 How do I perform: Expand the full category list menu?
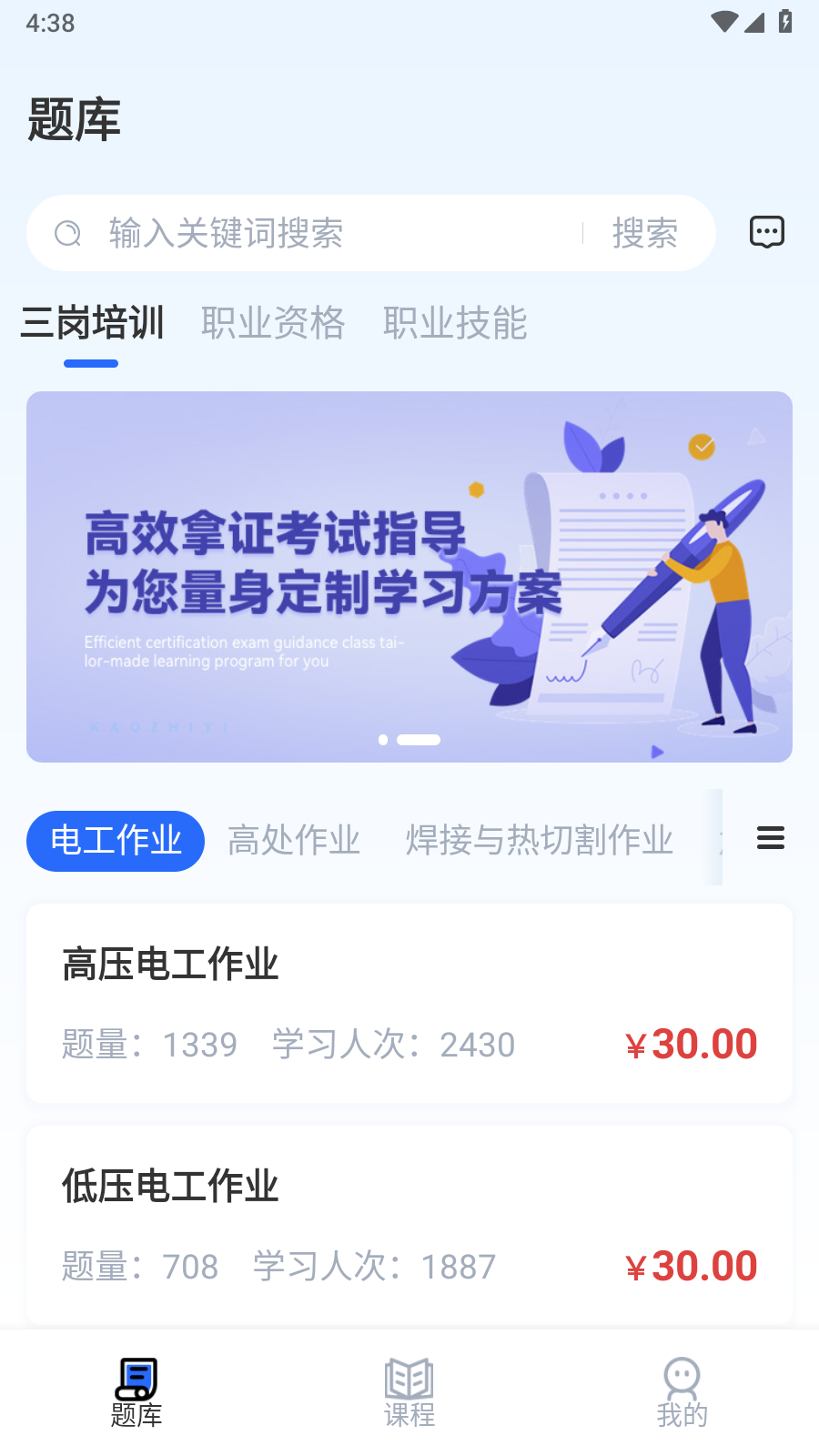(770, 838)
